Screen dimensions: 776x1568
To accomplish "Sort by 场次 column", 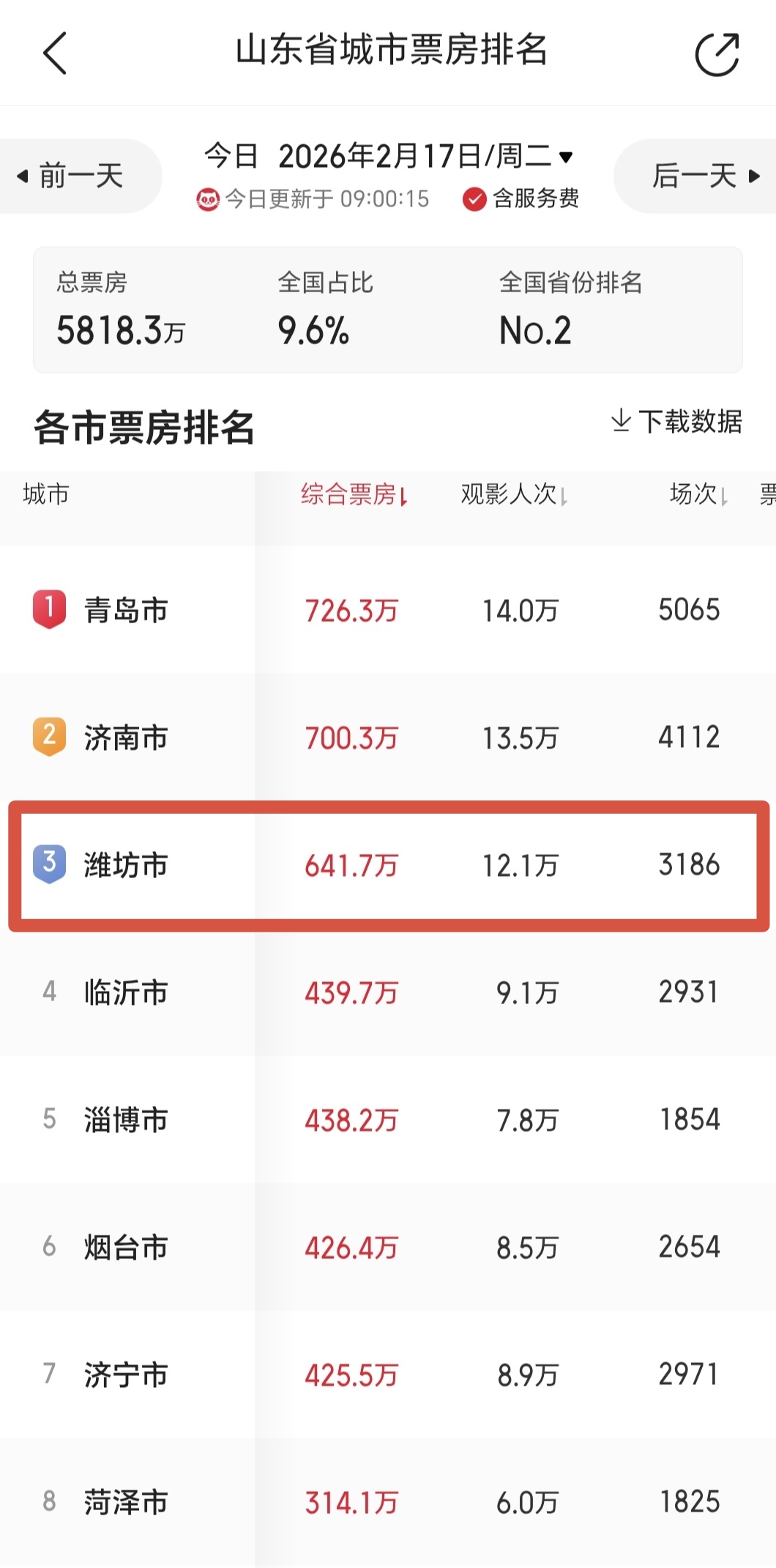I will pyautogui.click(x=698, y=495).
